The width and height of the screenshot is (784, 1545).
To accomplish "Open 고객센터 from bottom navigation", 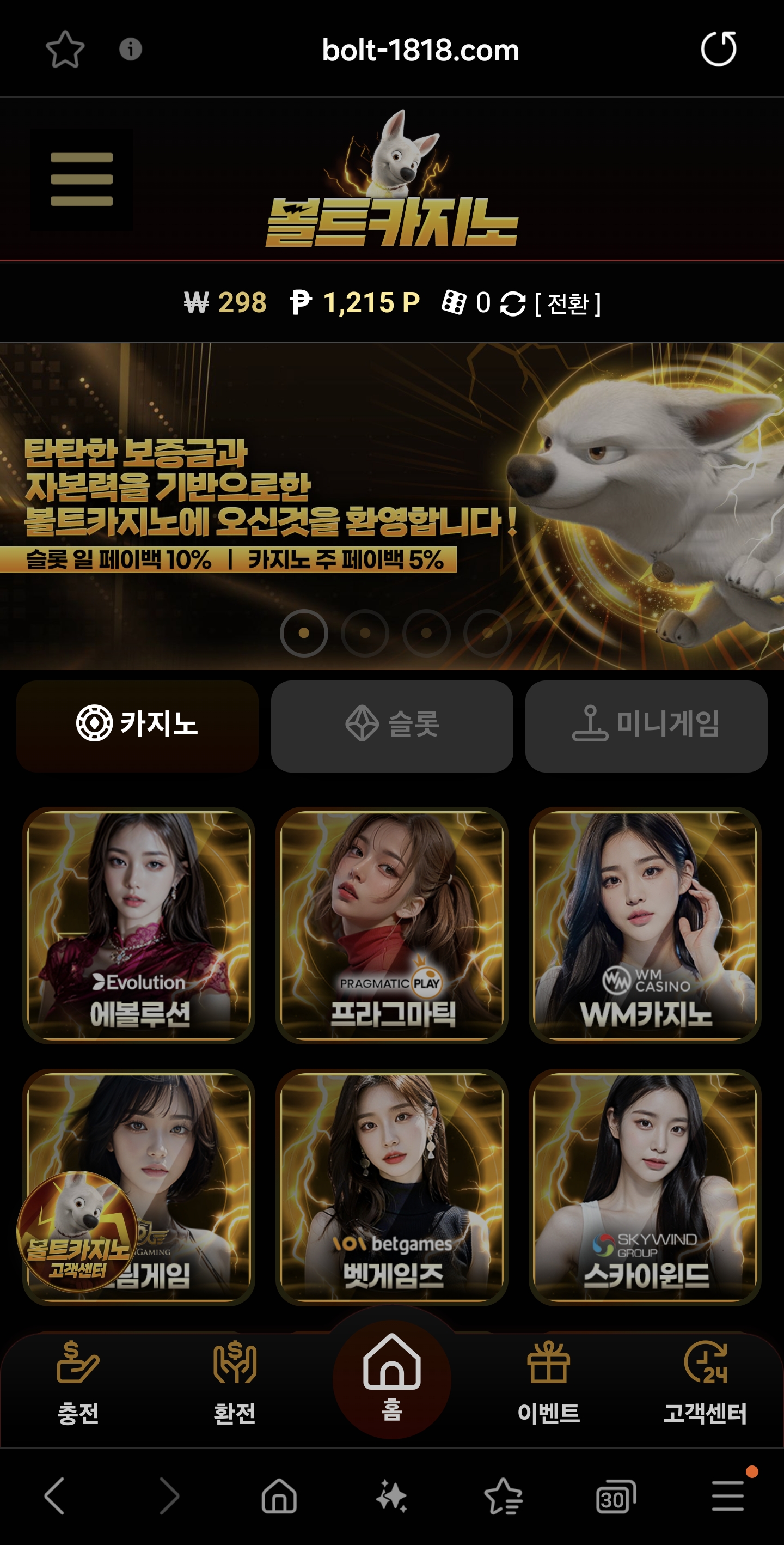I will point(705,1384).
